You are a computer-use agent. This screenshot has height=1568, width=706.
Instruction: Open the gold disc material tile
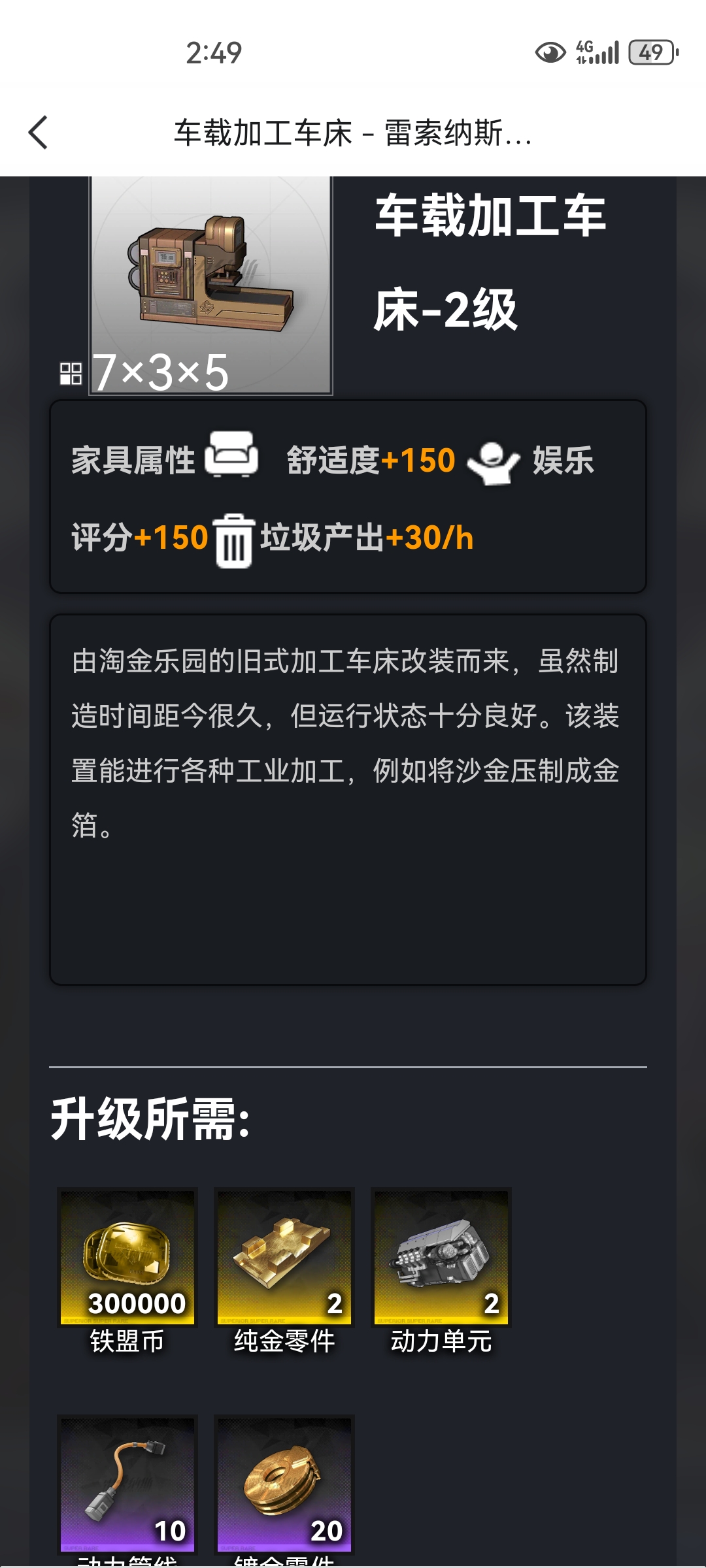tap(284, 1483)
